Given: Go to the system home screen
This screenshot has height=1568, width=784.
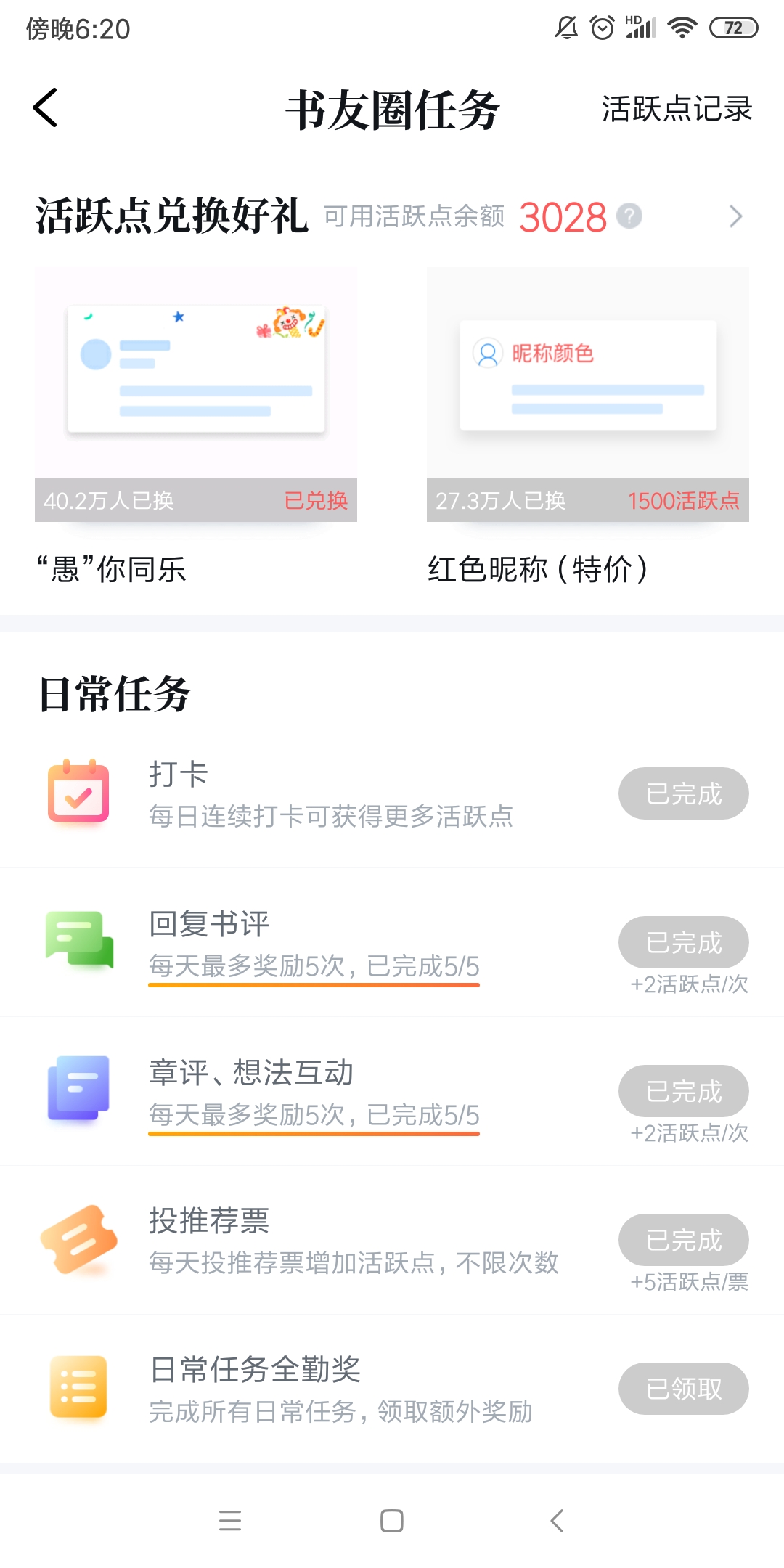Looking at the screenshot, I should click(x=392, y=1520).
